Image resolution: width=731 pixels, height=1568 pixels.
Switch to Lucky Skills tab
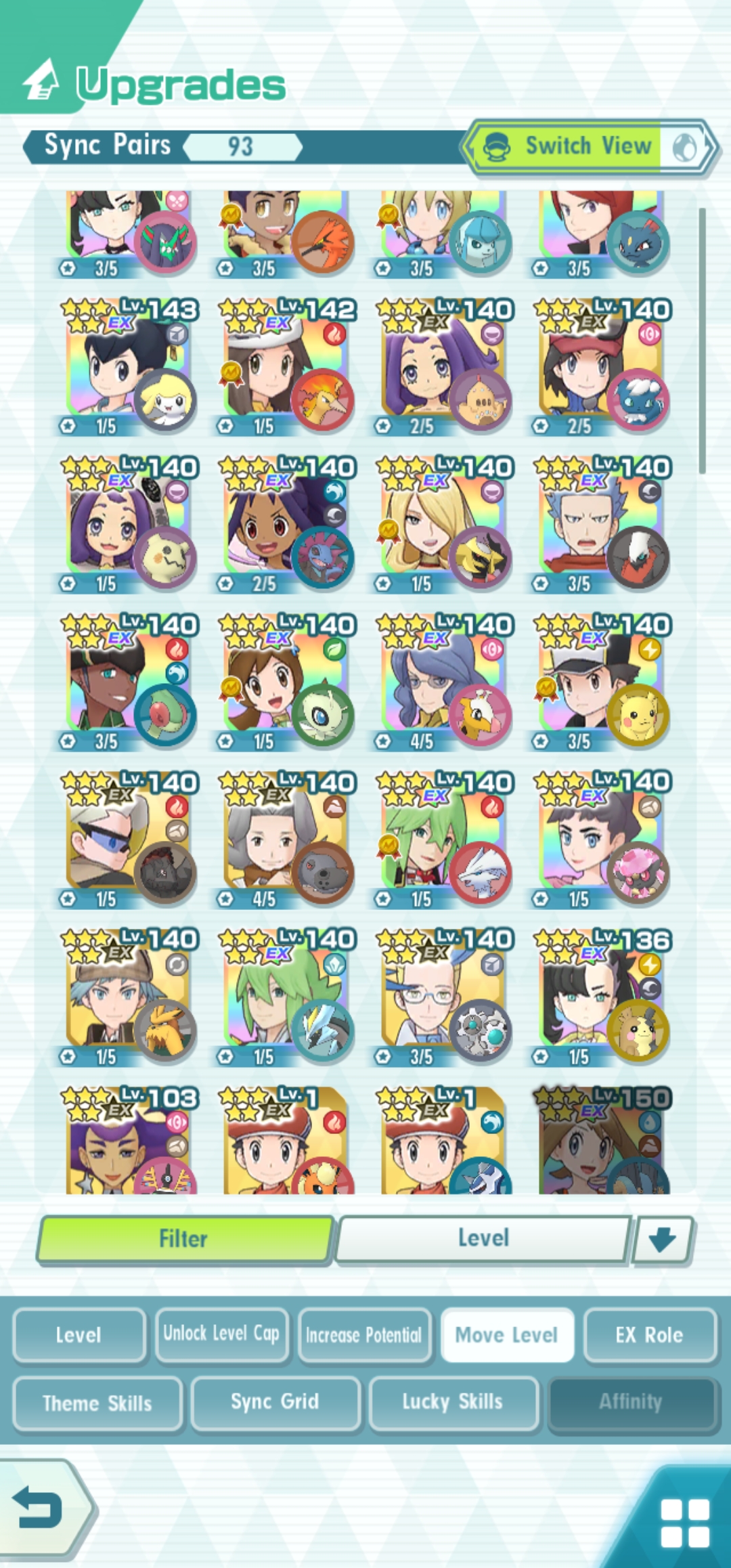coord(453,1402)
